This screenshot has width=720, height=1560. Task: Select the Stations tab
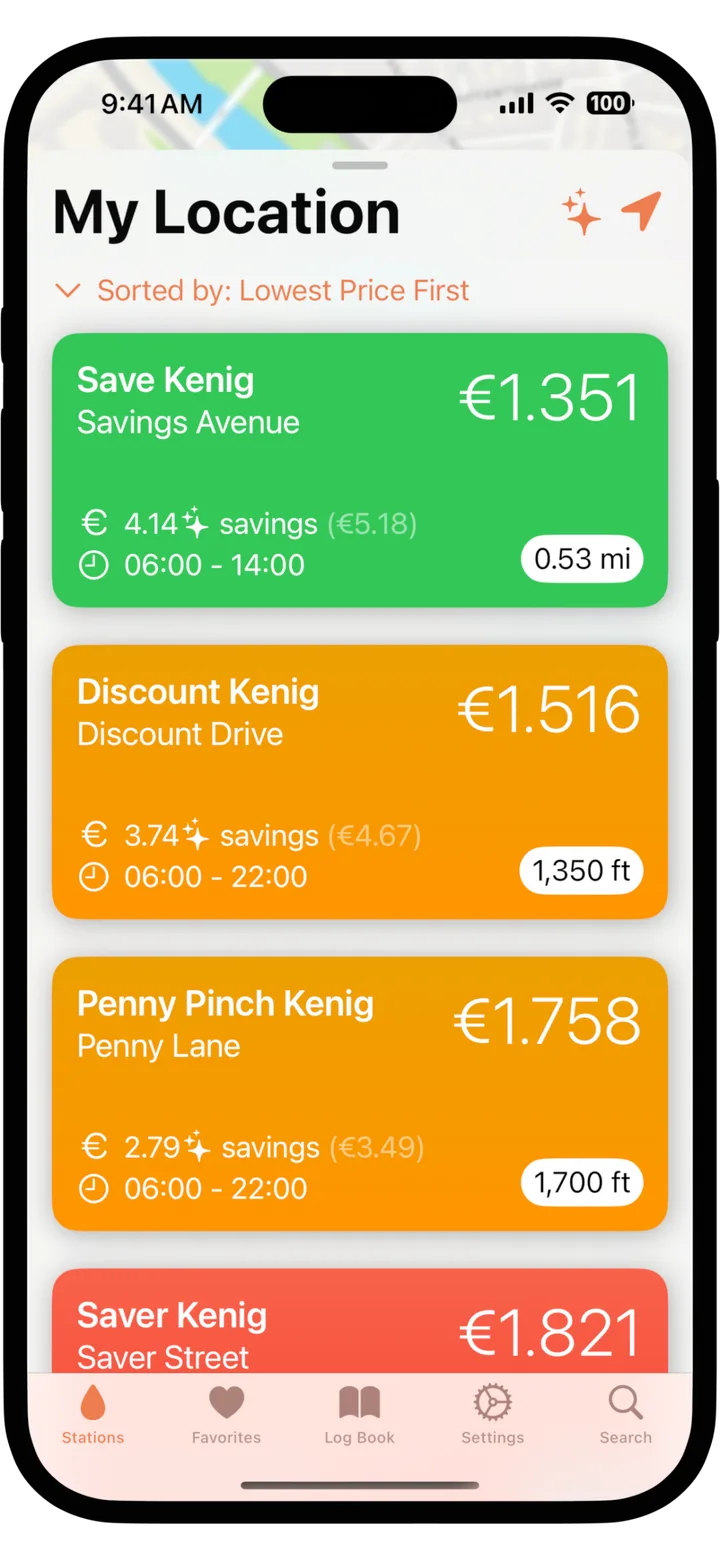pos(93,1415)
